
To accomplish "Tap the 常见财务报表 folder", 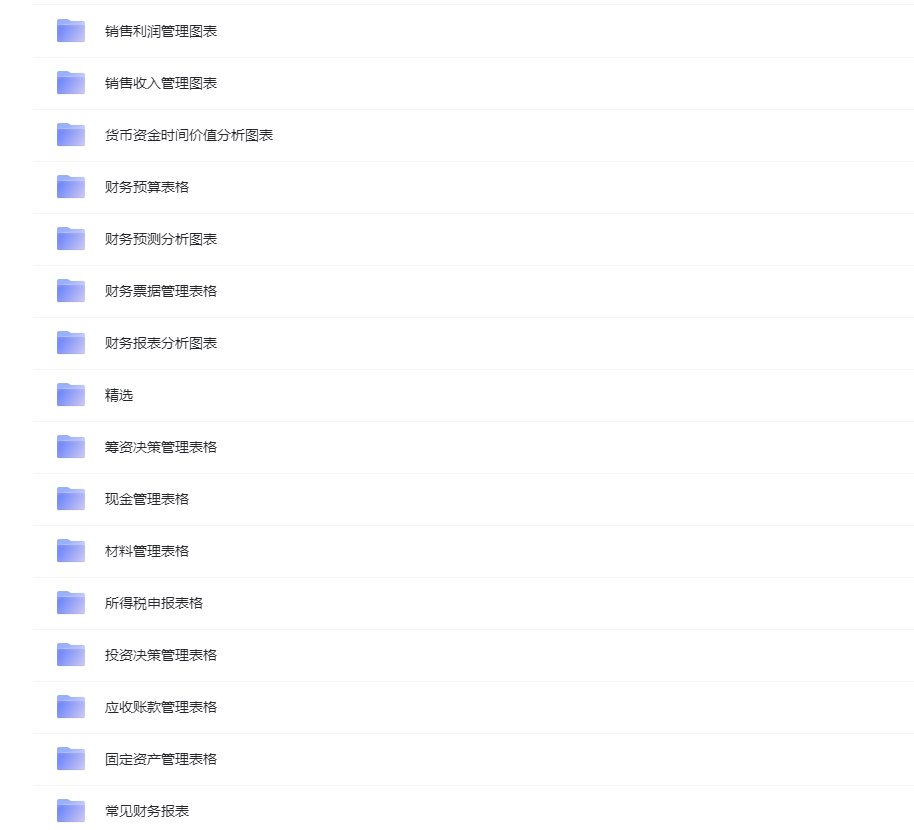I will pyautogui.click(x=146, y=811).
